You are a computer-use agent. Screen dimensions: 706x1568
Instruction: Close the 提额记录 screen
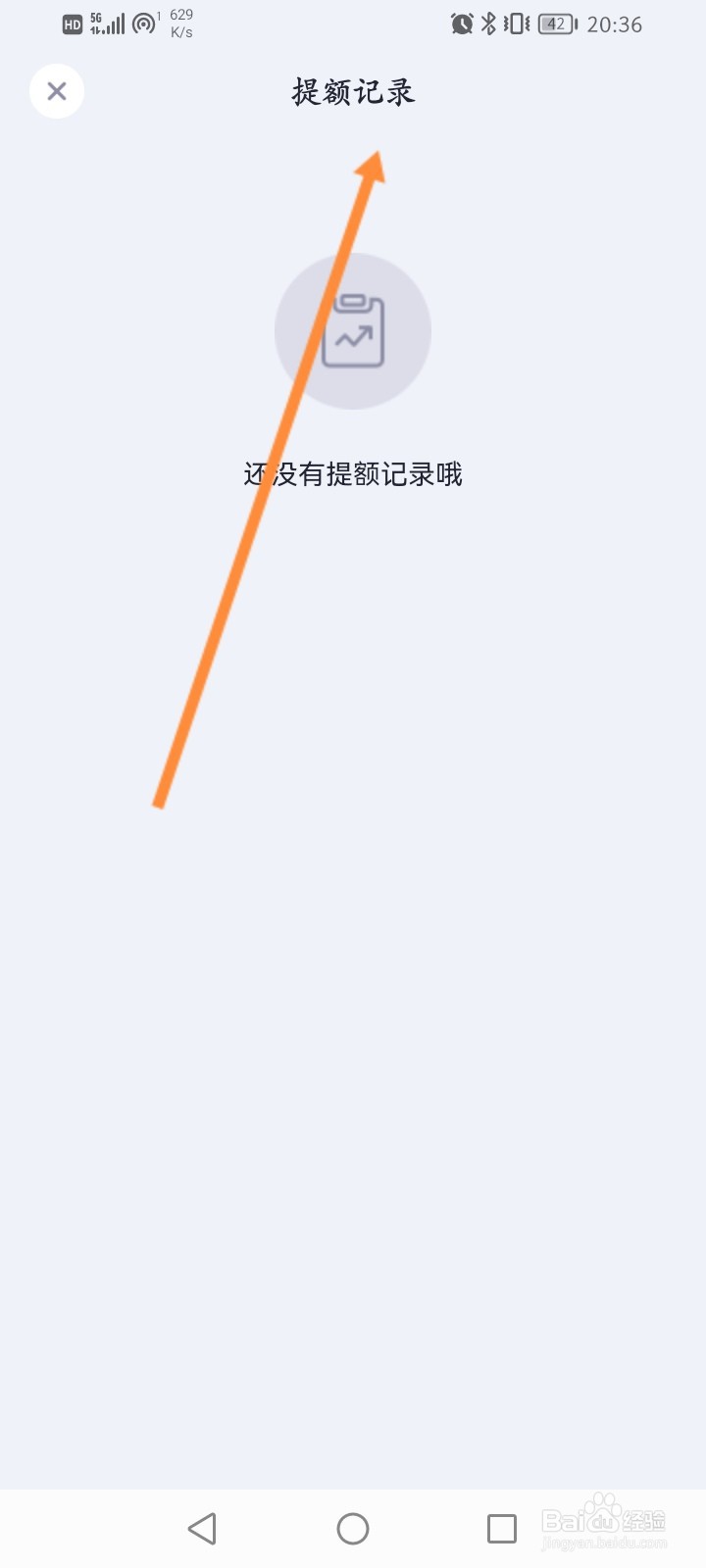click(56, 90)
